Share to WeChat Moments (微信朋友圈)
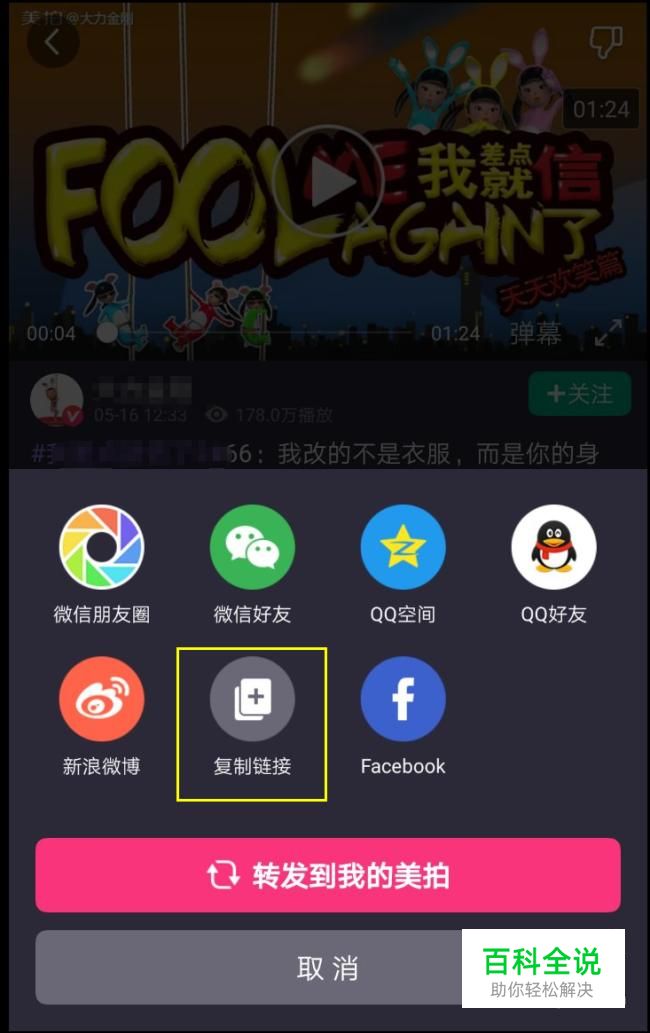Viewport: 650px width, 1033px height. coord(102,548)
